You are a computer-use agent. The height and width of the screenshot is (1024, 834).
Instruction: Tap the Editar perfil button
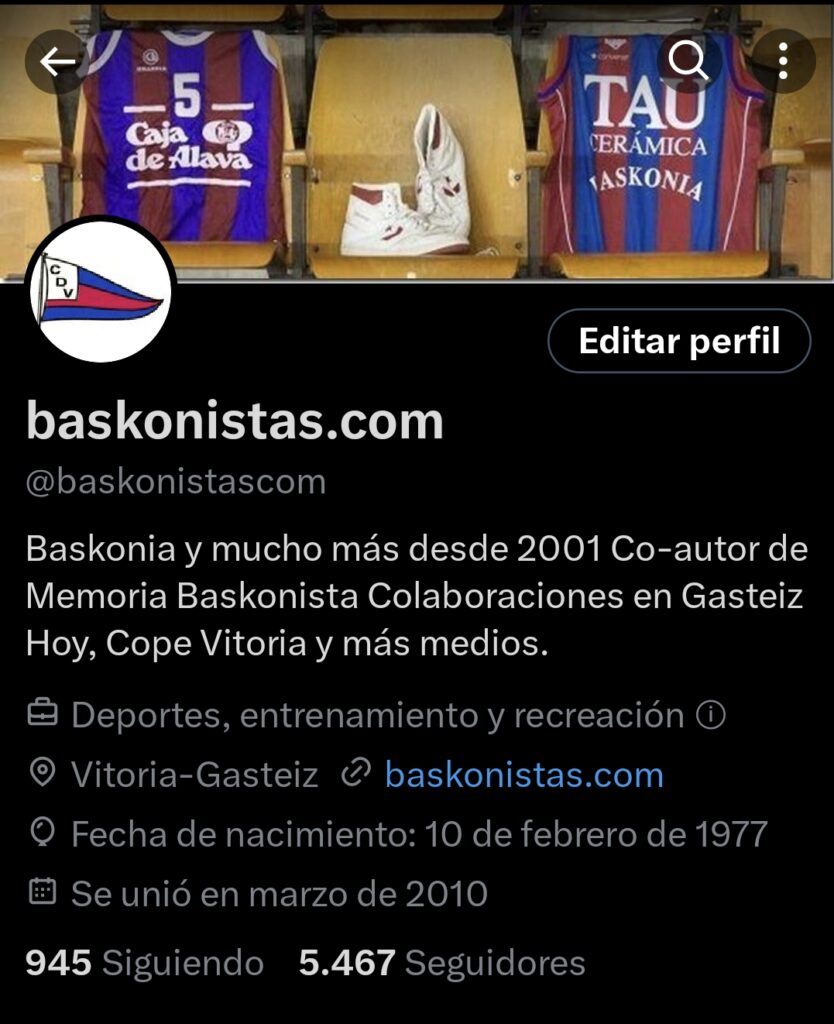[x=679, y=341]
